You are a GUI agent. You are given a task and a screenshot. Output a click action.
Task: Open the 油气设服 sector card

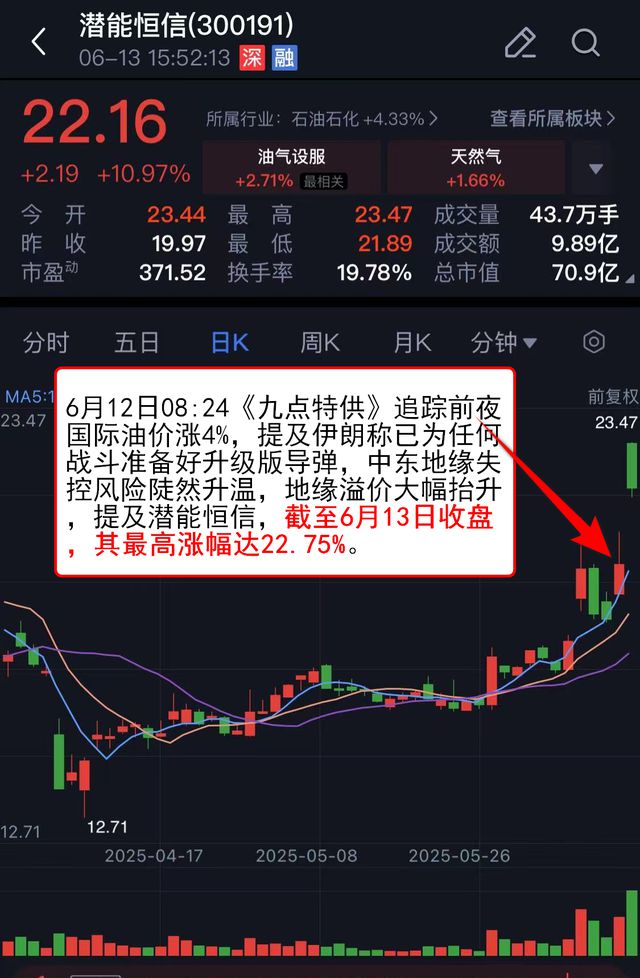point(291,168)
